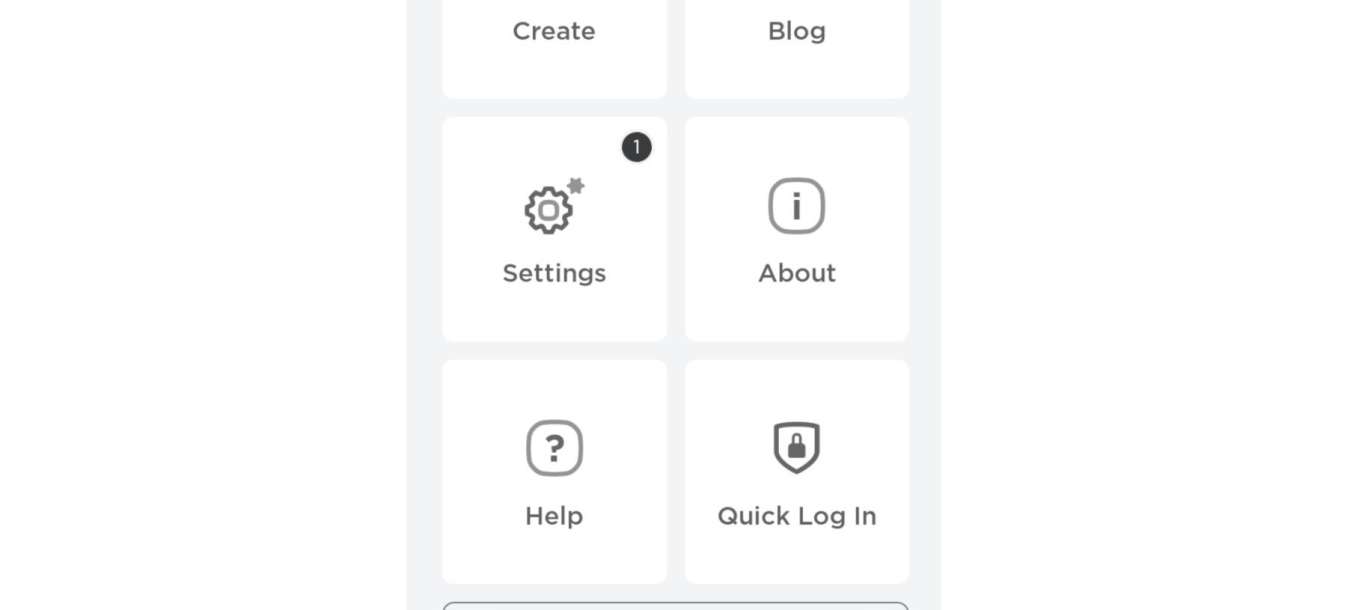Open the Blog tile

coord(797,40)
